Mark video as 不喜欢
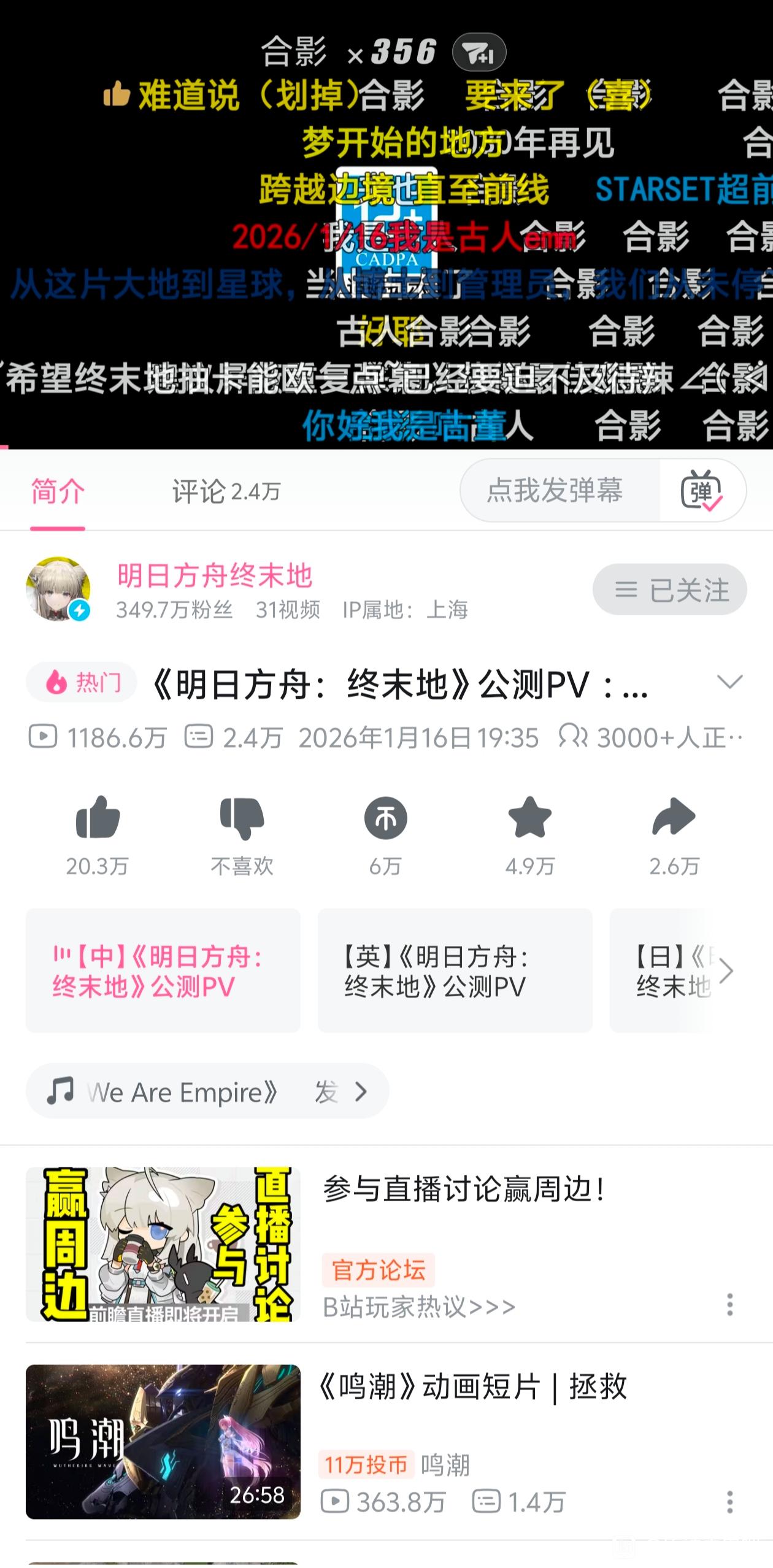 (242, 818)
